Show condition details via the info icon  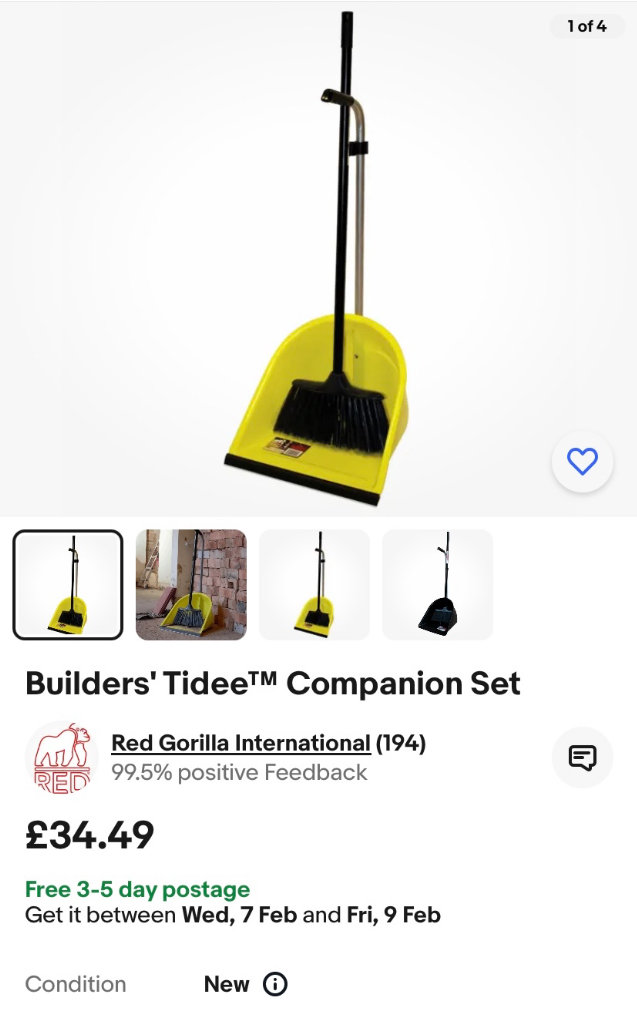[x=275, y=984]
